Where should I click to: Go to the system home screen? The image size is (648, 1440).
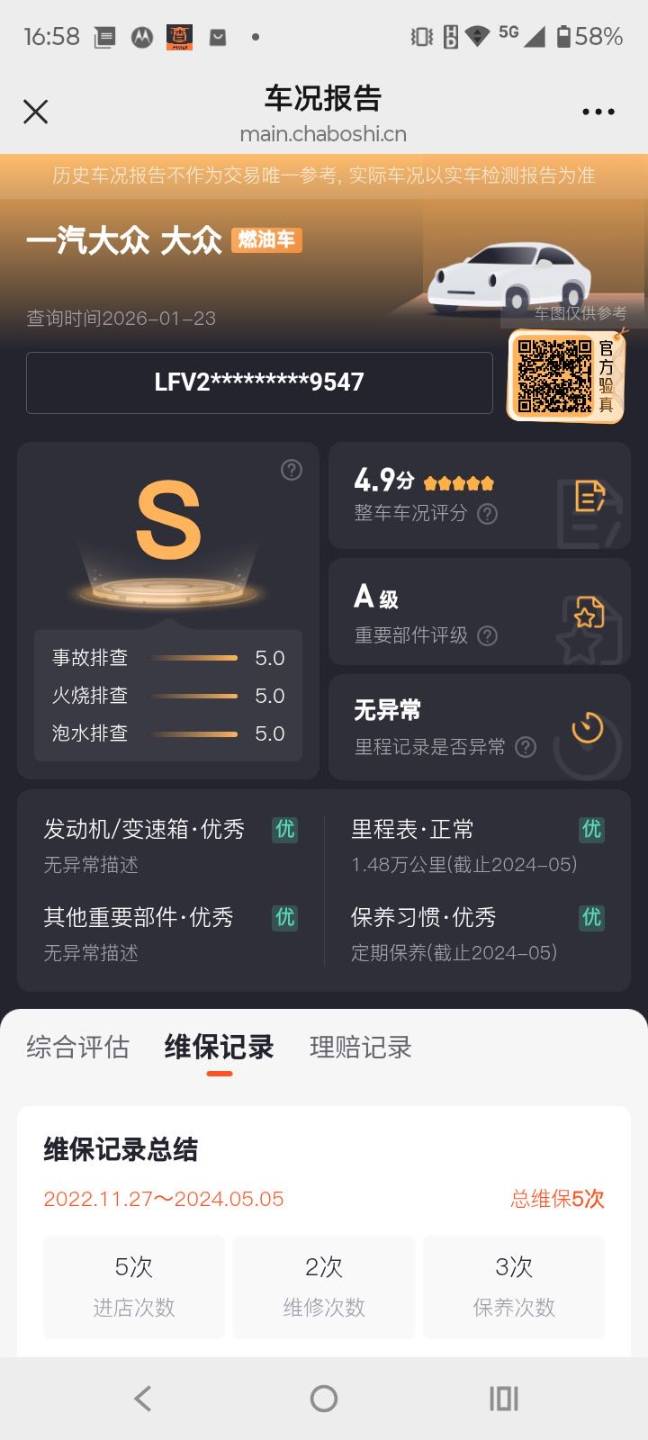(324, 1398)
